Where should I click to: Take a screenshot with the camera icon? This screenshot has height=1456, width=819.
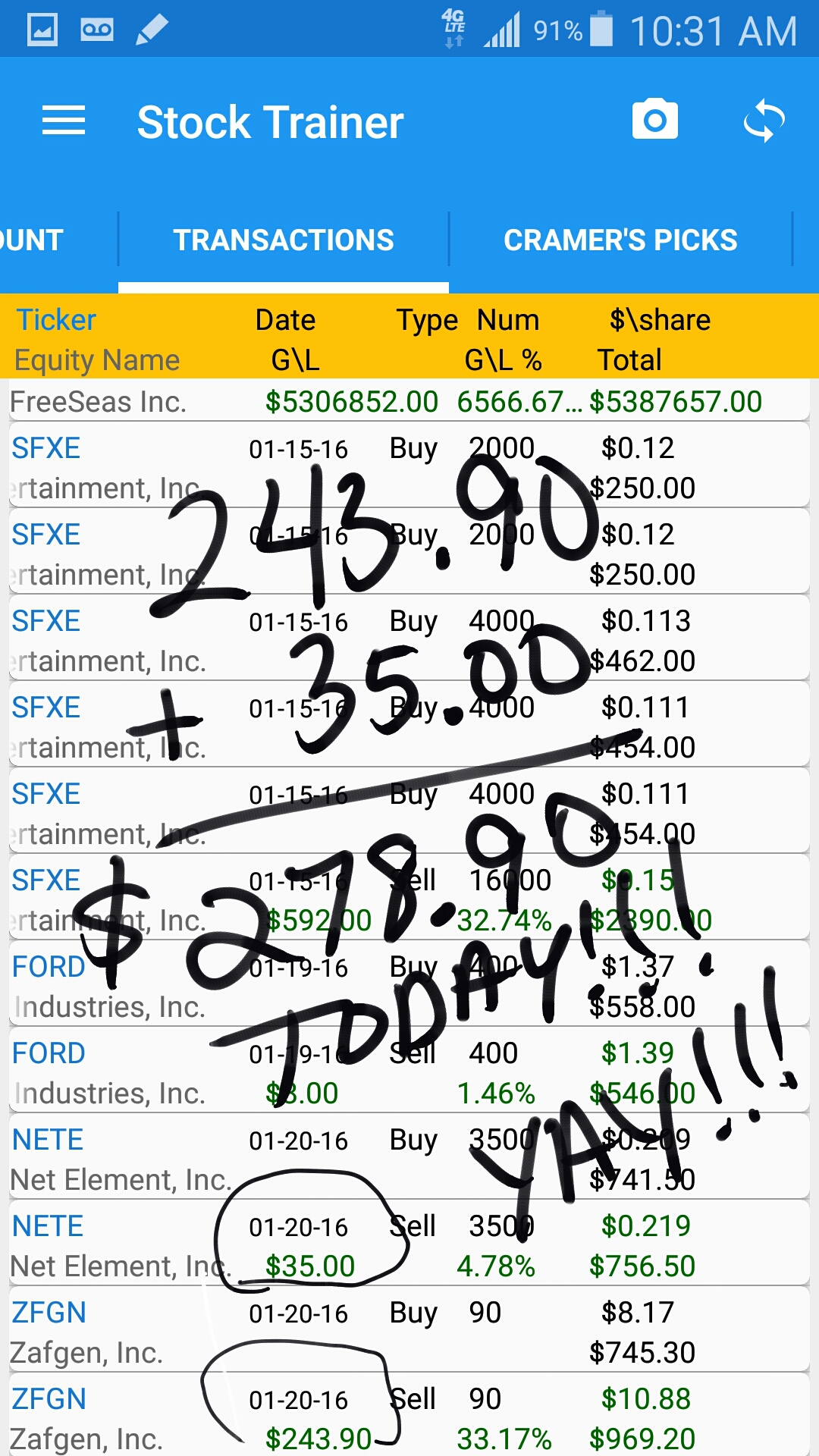(x=655, y=120)
